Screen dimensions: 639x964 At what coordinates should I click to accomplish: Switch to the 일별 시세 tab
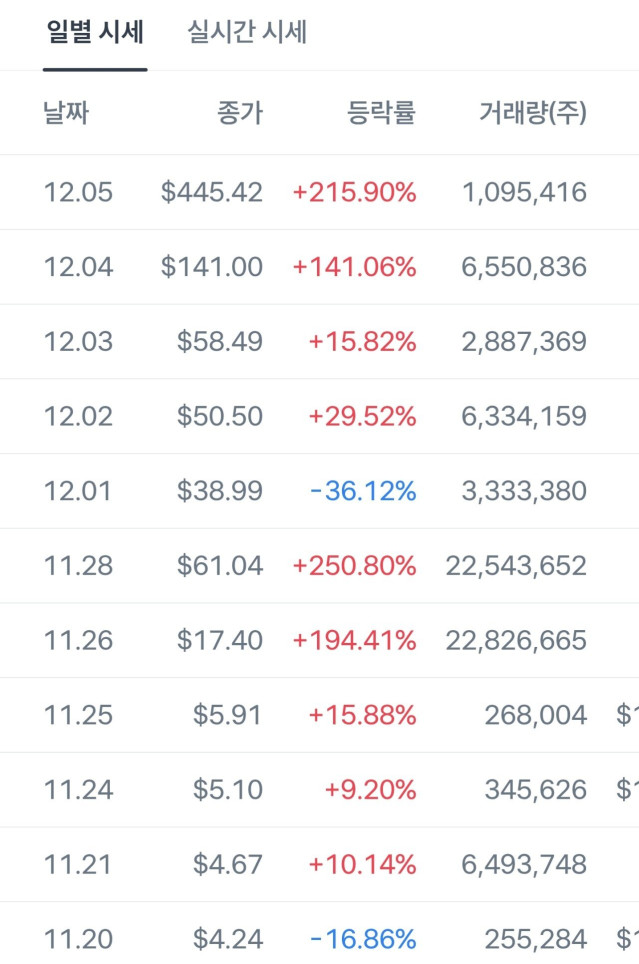click(x=95, y=33)
